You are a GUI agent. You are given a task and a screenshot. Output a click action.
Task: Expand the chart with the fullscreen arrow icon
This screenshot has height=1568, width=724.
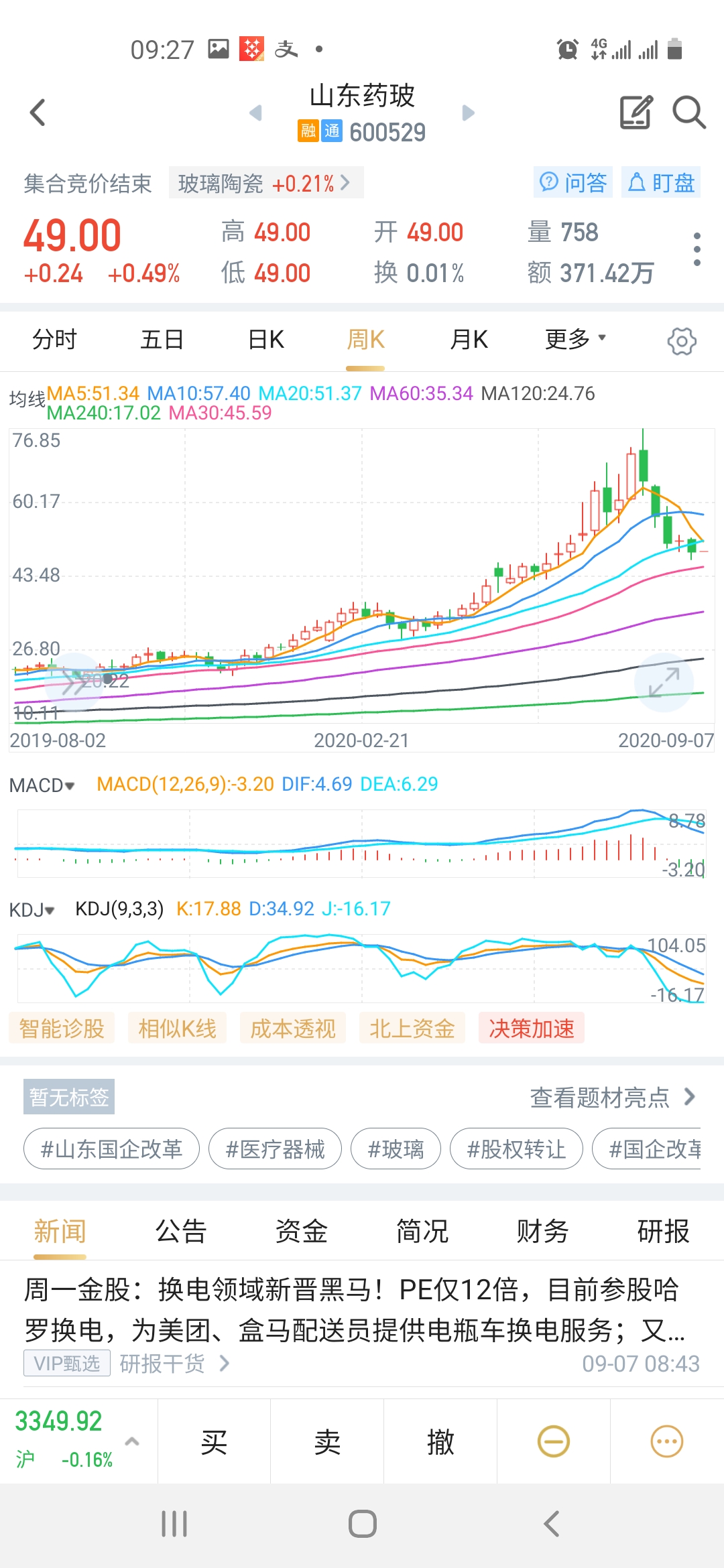[663, 682]
